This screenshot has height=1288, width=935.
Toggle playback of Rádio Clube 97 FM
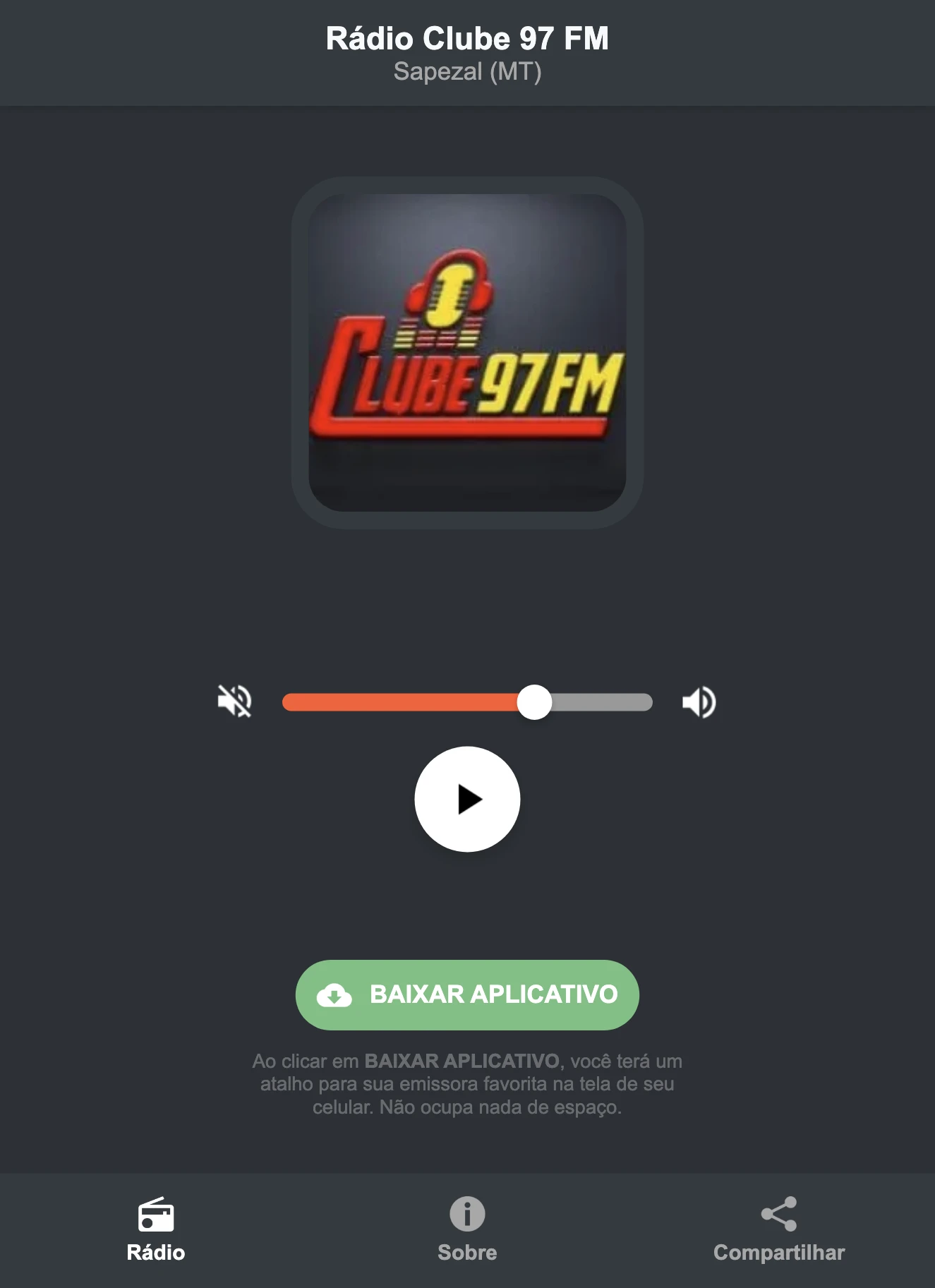coord(467,798)
